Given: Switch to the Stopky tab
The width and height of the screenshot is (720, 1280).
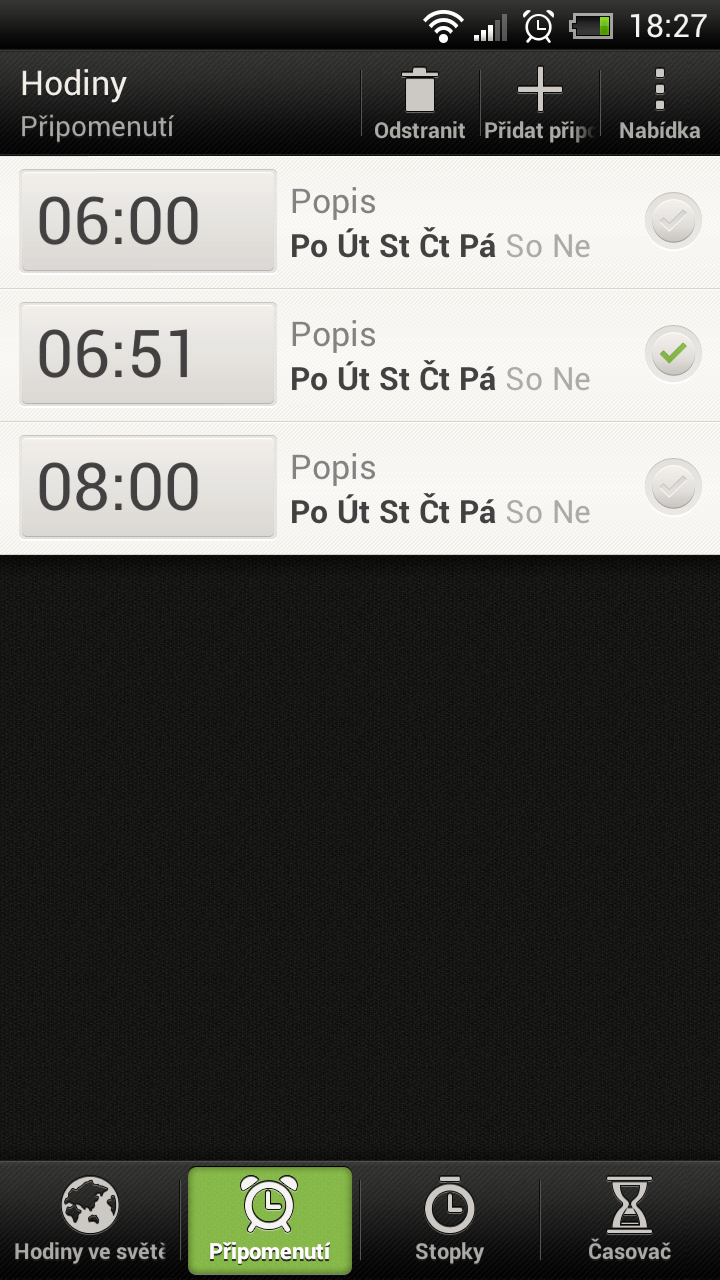Looking at the screenshot, I should (450, 1220).
